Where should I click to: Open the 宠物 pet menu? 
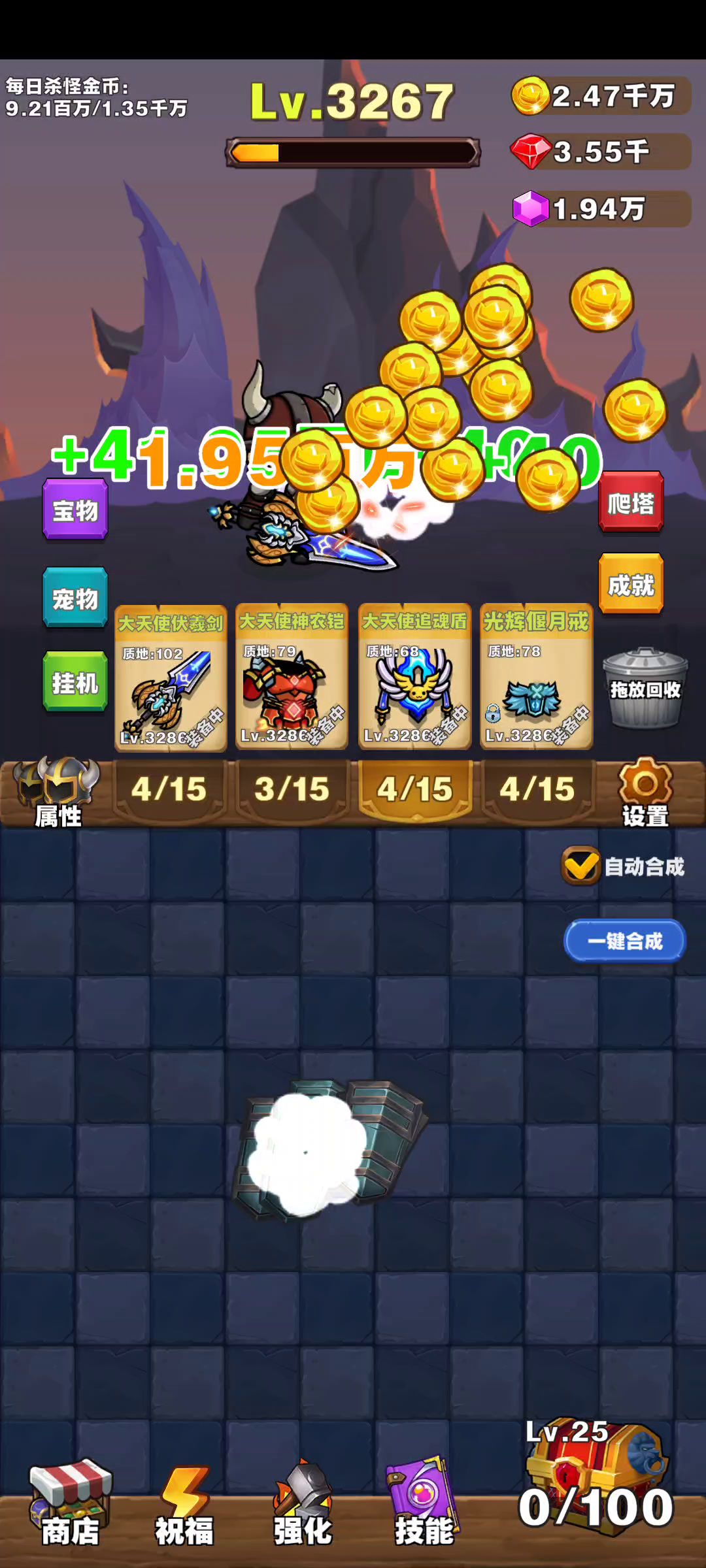pyautogui.click(x=75, y=598)
